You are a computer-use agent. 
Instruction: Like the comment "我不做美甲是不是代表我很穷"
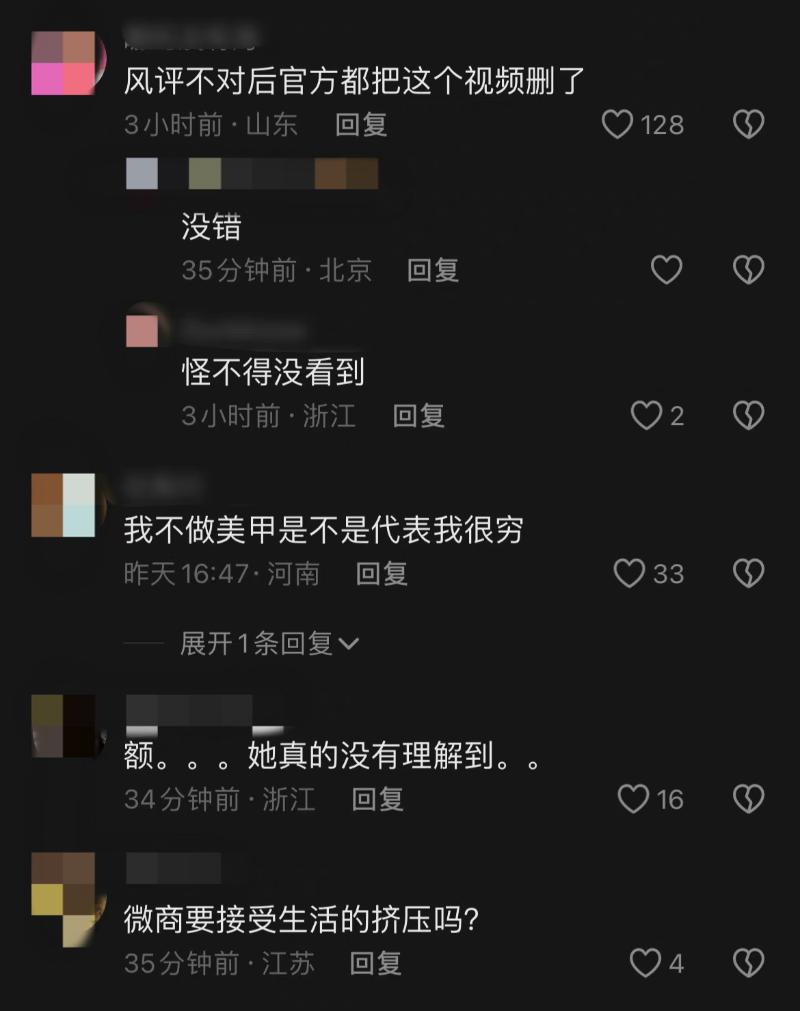pyautogui.click(x=629, y=573)
